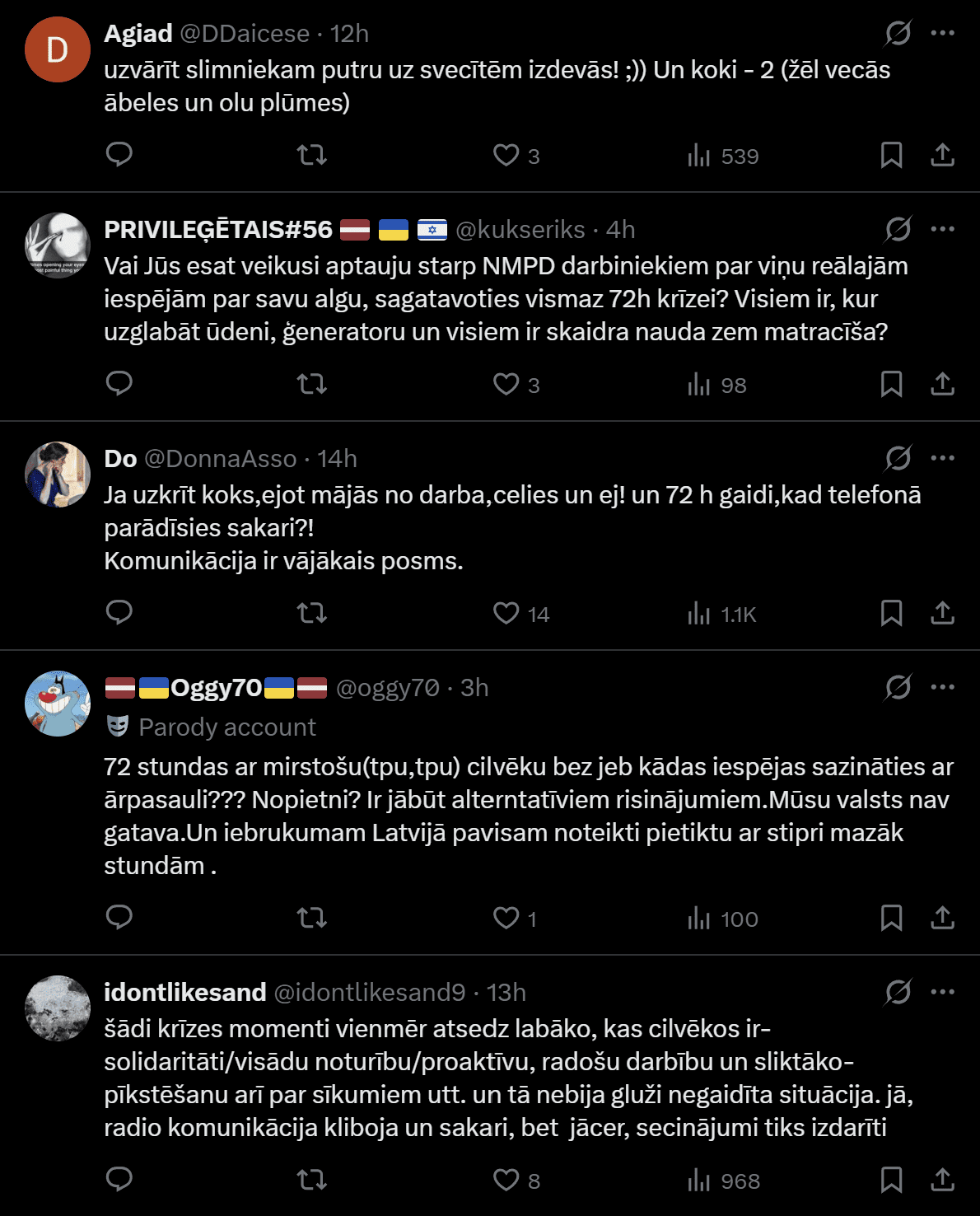Viewport: 980px width, 1216px height.
Task: Reply to Oggy70's parody account post
Action: pyautogui.click(x=119, y=918)
